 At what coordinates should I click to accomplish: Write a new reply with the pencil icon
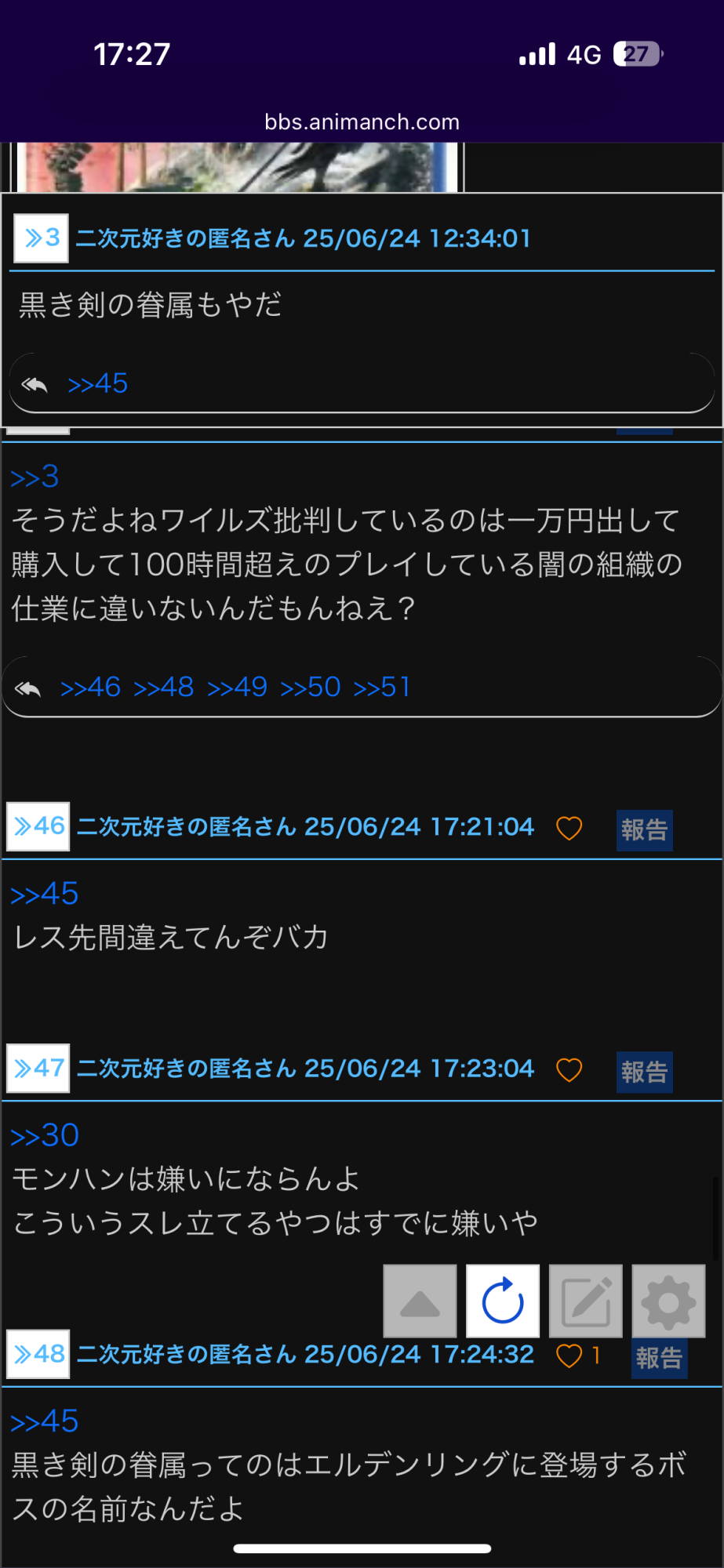pos(585,1301)
